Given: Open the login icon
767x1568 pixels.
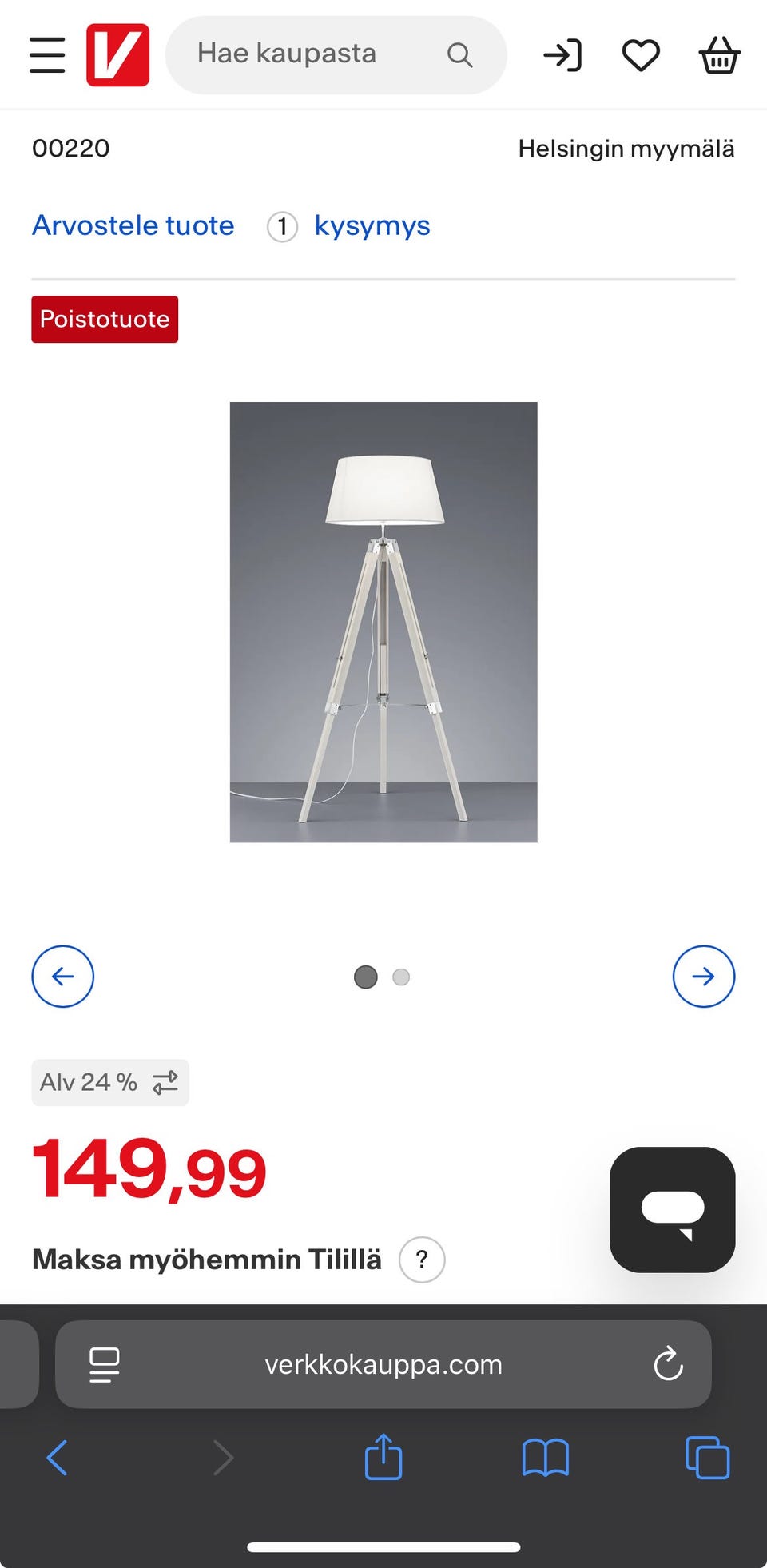Looking at the screenshot, I should (x=562, y=55).
